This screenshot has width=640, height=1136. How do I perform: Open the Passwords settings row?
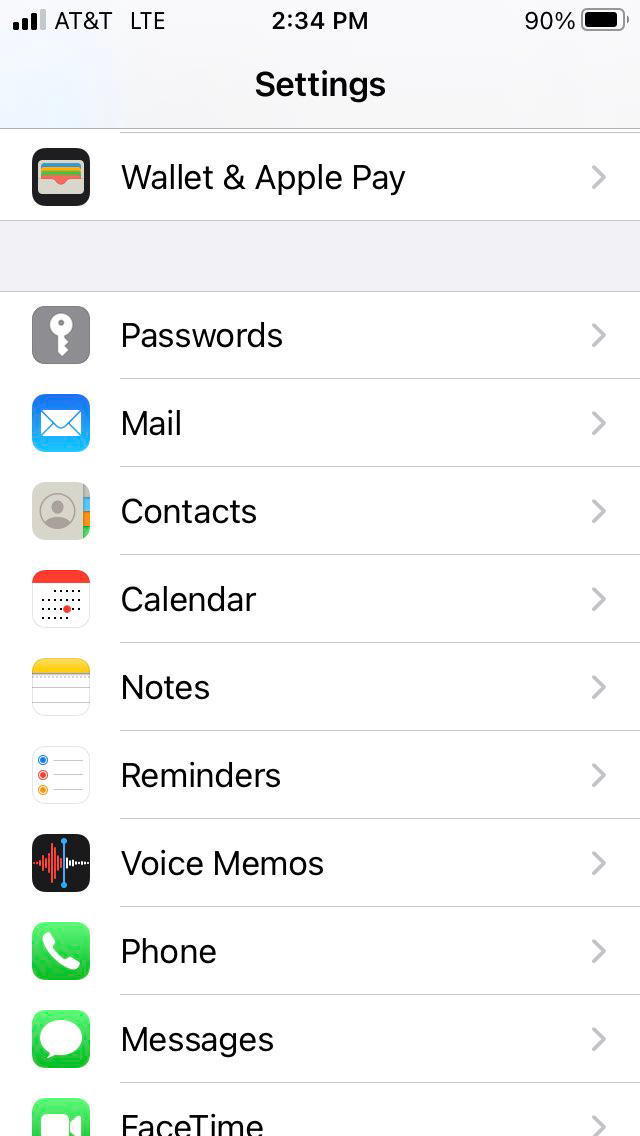pos(320,335)
